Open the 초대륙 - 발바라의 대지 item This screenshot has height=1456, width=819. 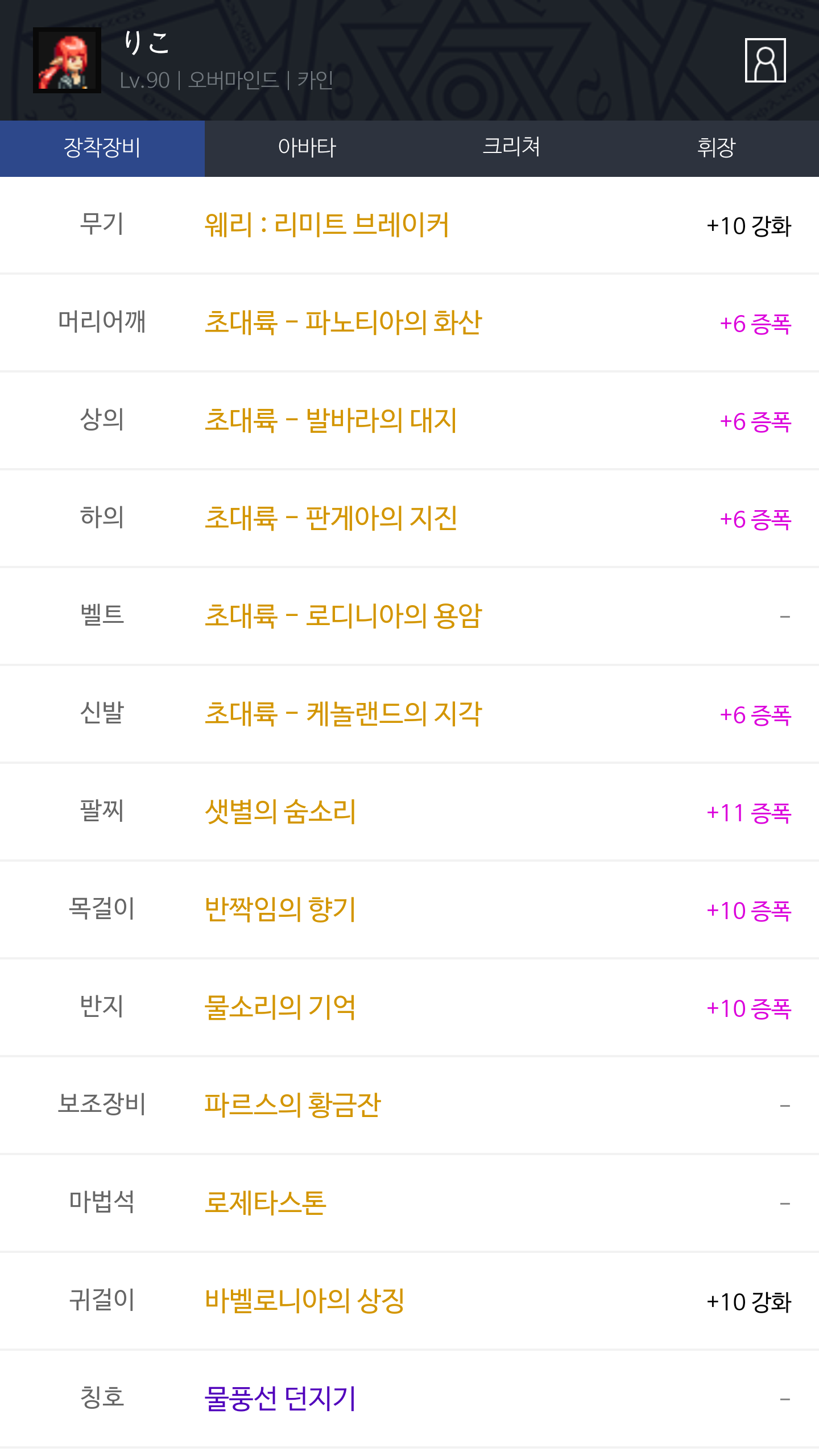point(330,421)
